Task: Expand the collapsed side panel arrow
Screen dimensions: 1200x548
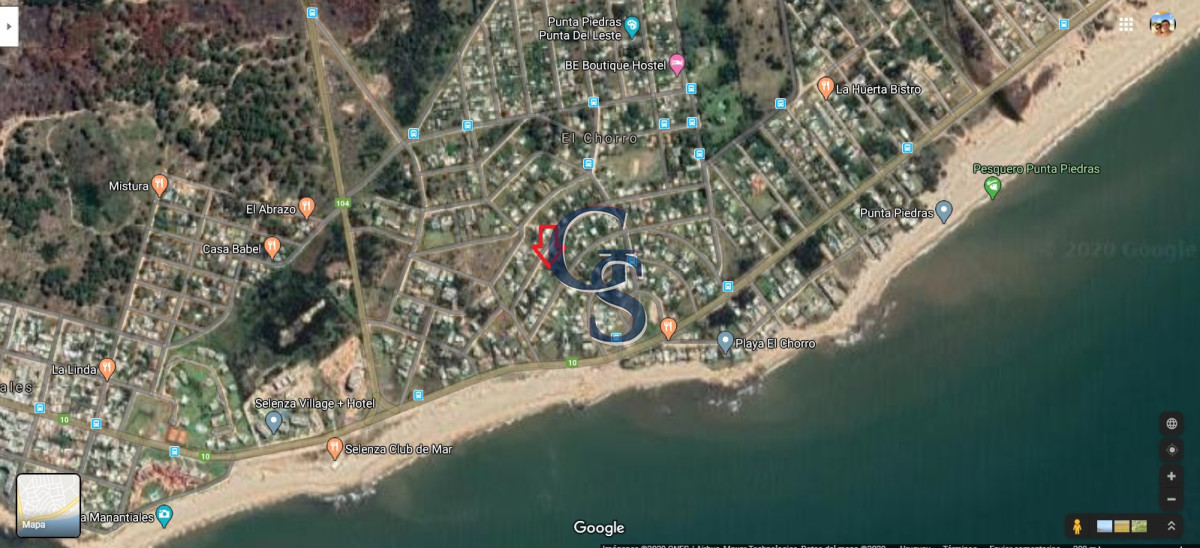Action: (9, 29)
